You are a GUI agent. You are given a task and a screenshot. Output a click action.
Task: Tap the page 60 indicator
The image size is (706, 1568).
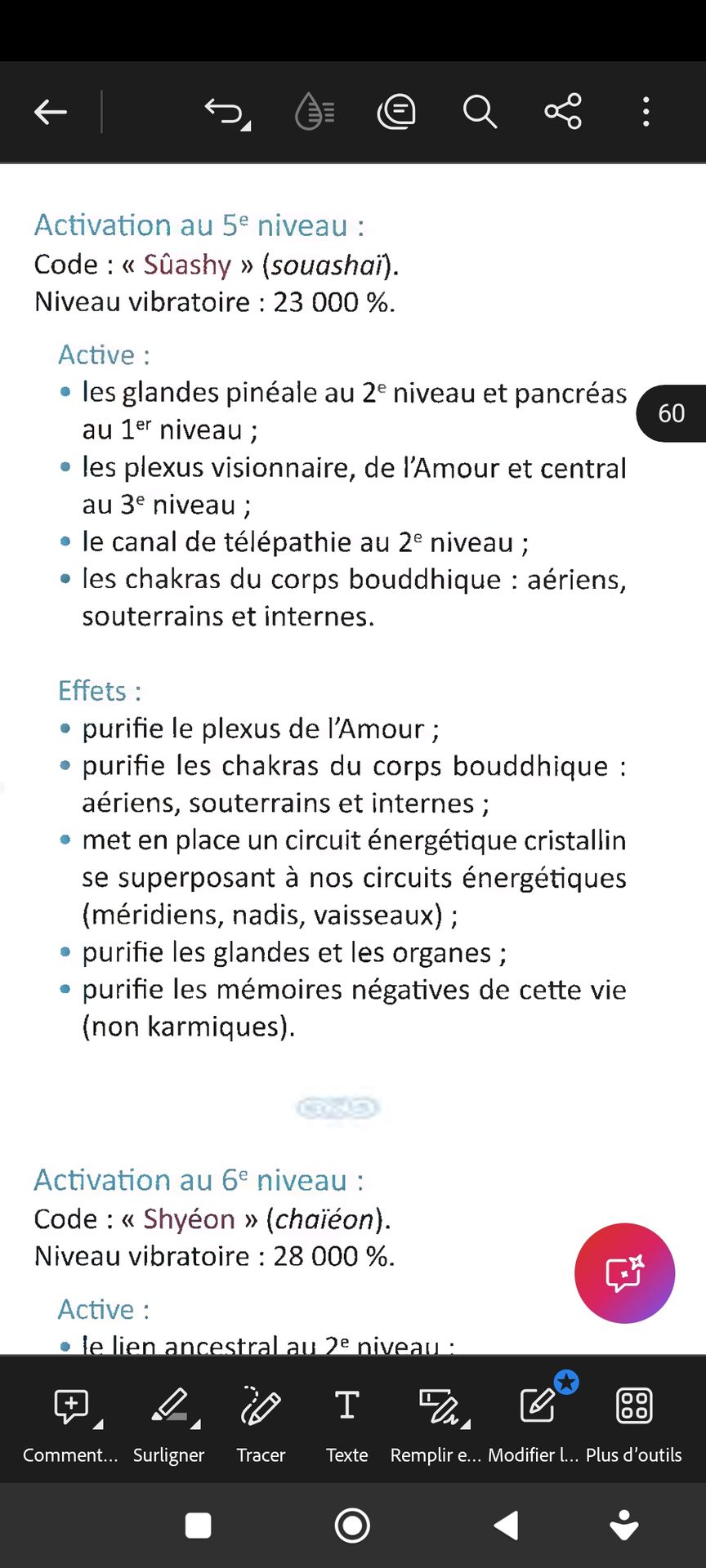click(671, 413)
